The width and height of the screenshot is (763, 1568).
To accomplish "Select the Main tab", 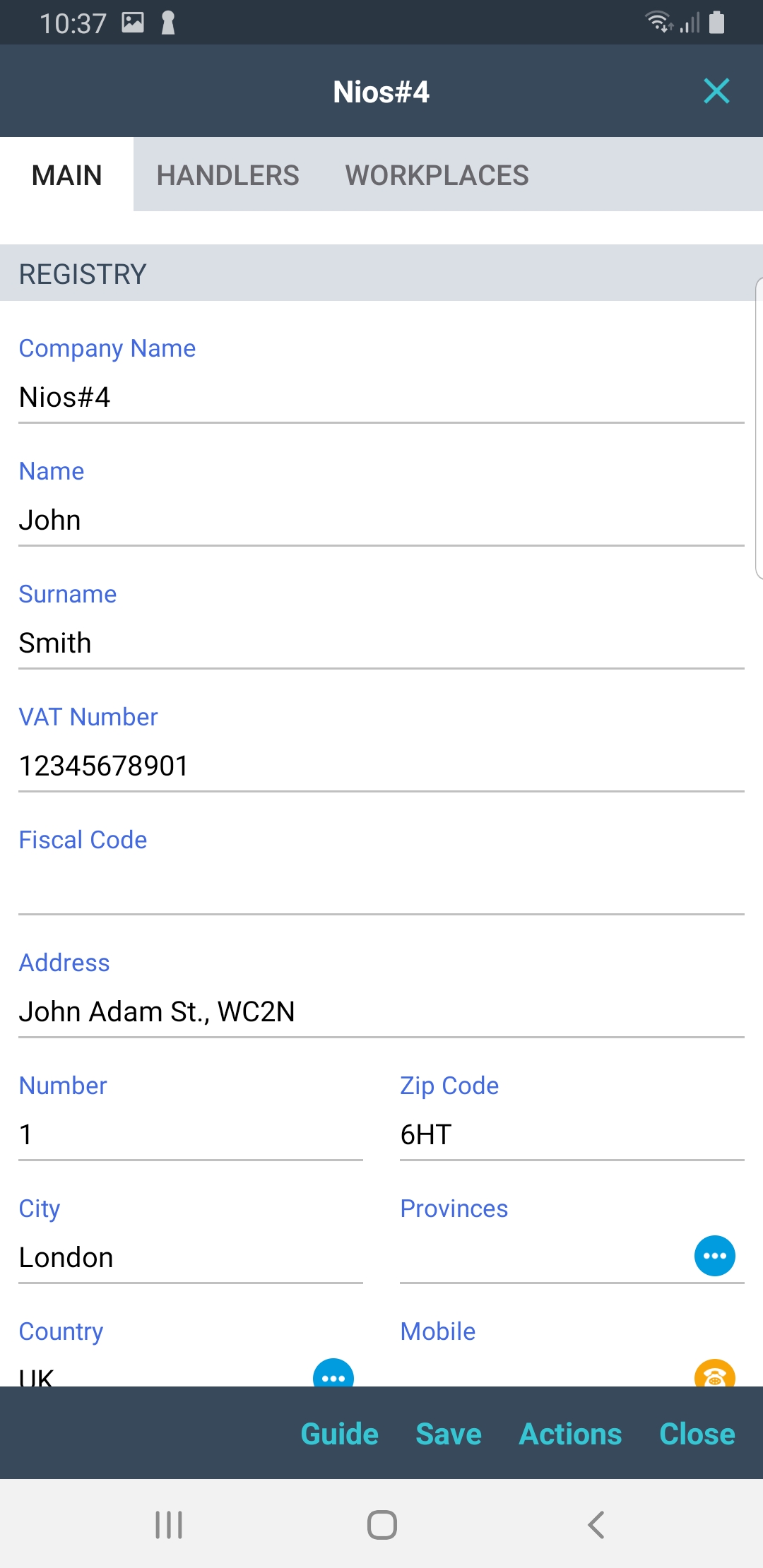I will click(67, 175).
